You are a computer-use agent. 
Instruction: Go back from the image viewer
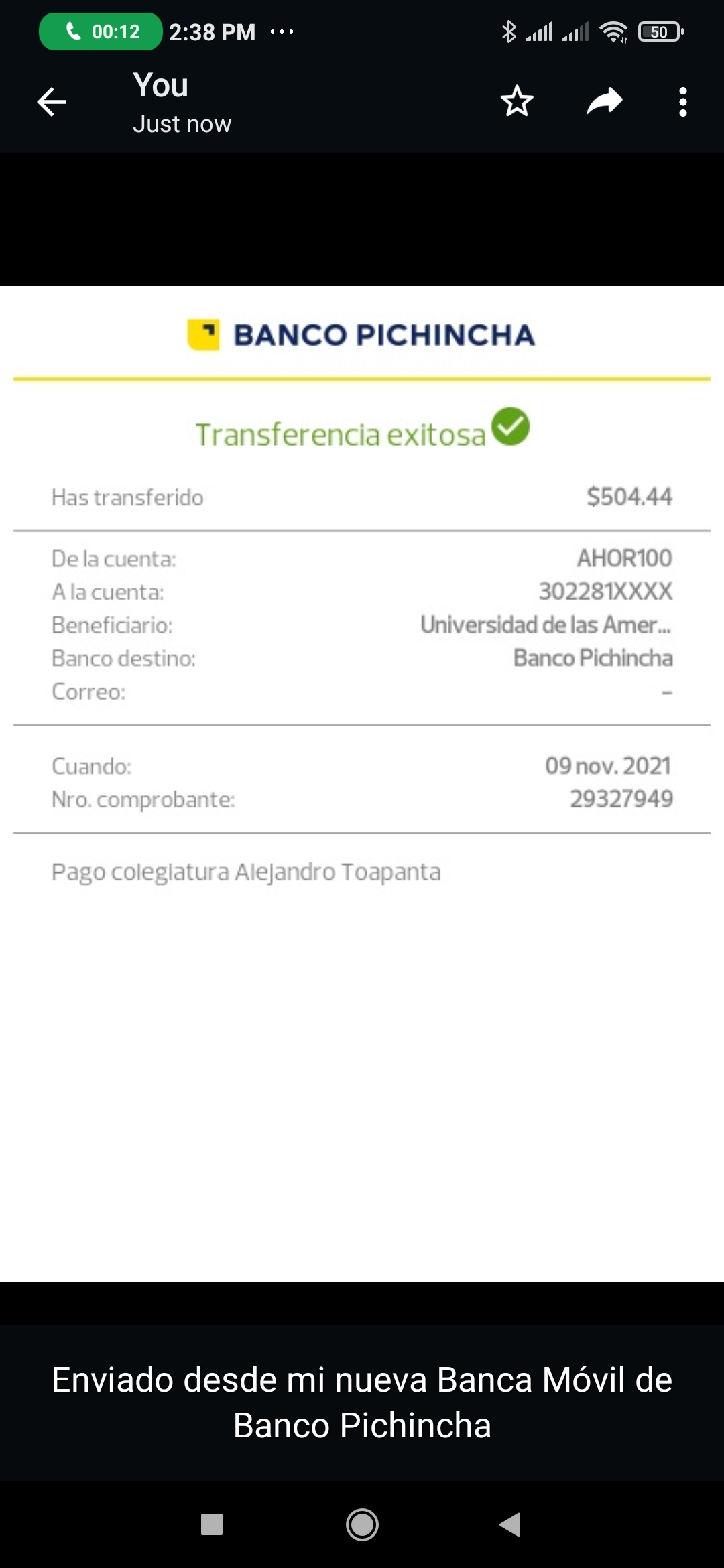pos(52,103)
